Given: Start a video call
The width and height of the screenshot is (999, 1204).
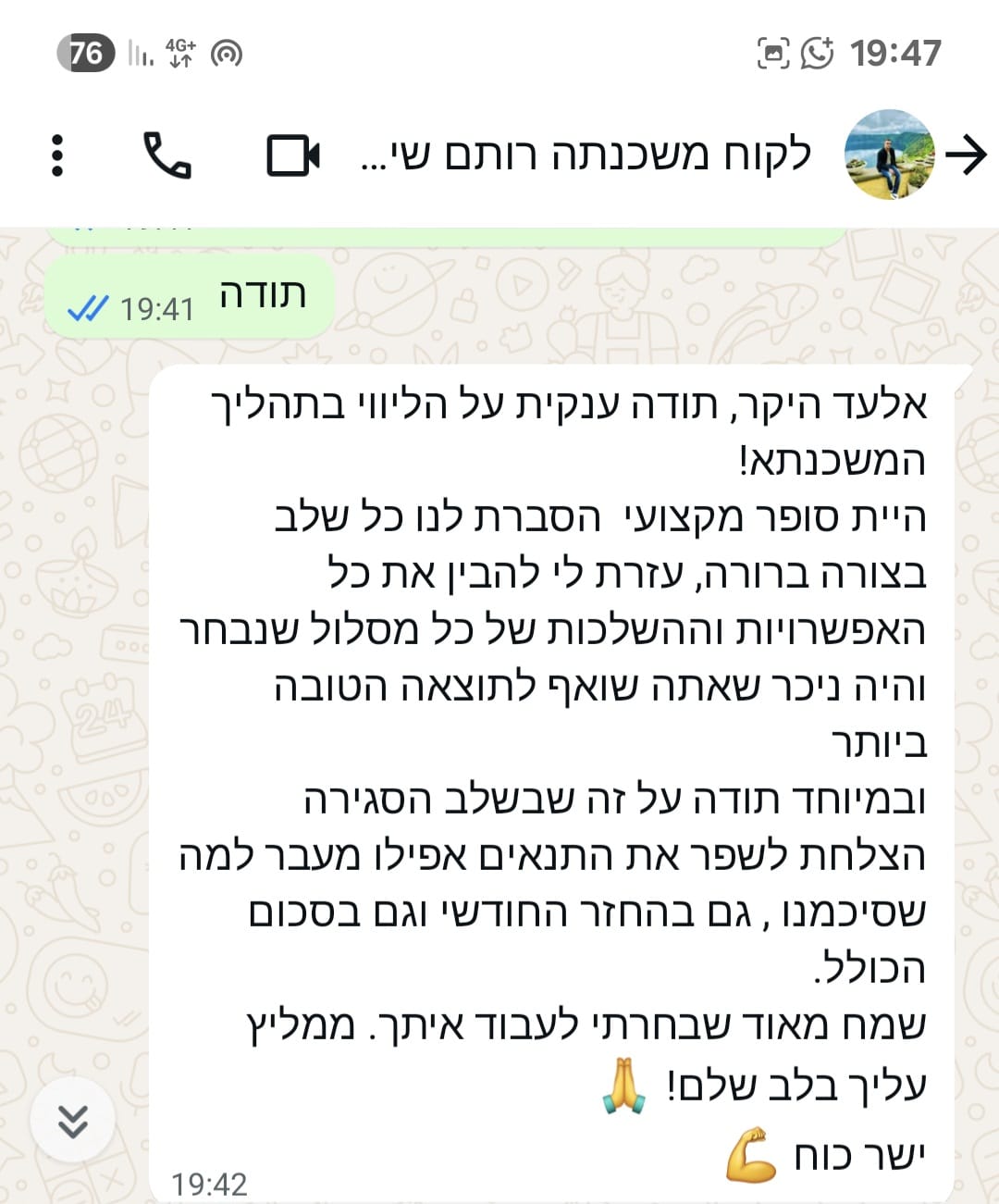Looking at the screenshot, I should click(292, 155).
